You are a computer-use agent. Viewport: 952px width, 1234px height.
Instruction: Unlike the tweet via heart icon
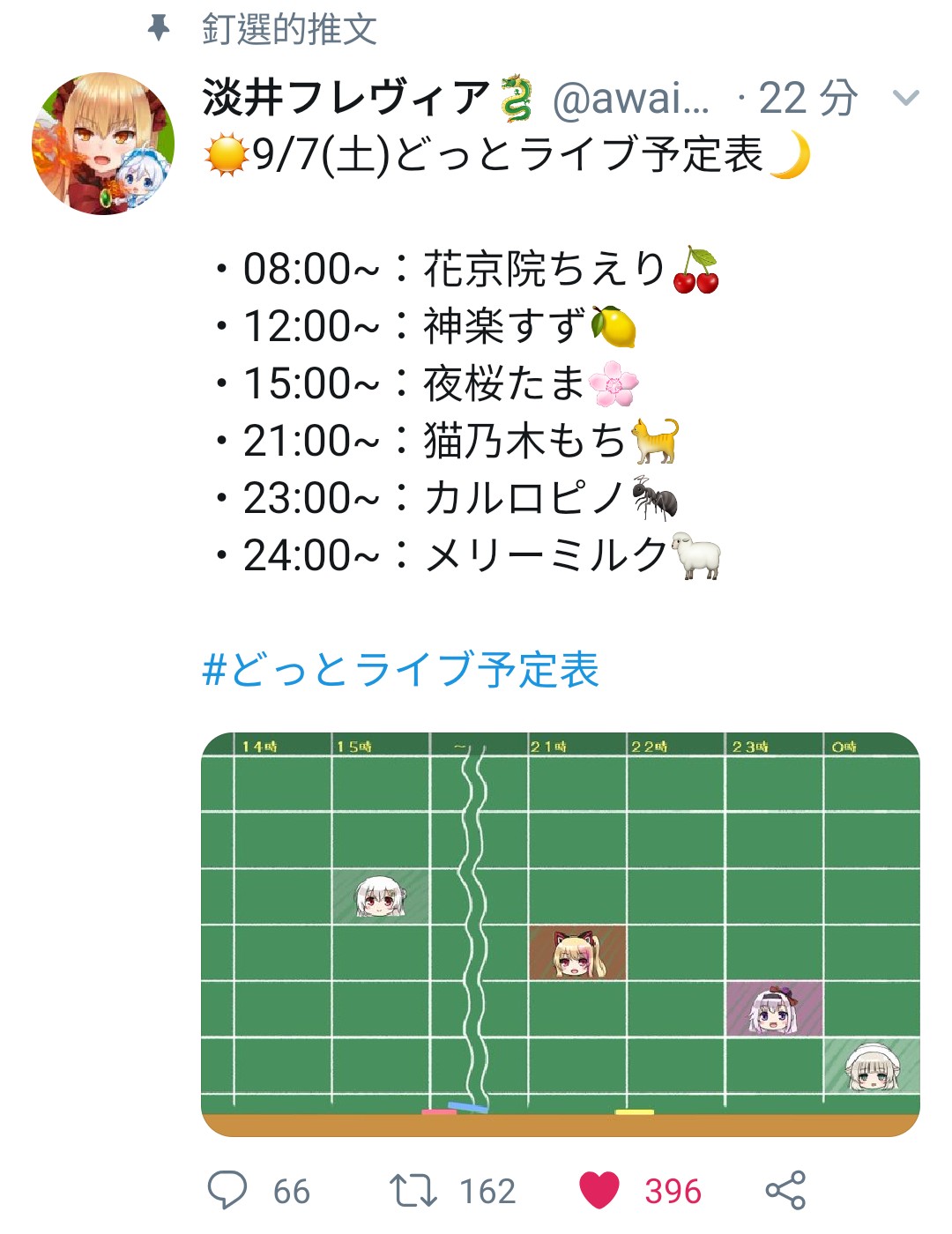(599, 1190)
